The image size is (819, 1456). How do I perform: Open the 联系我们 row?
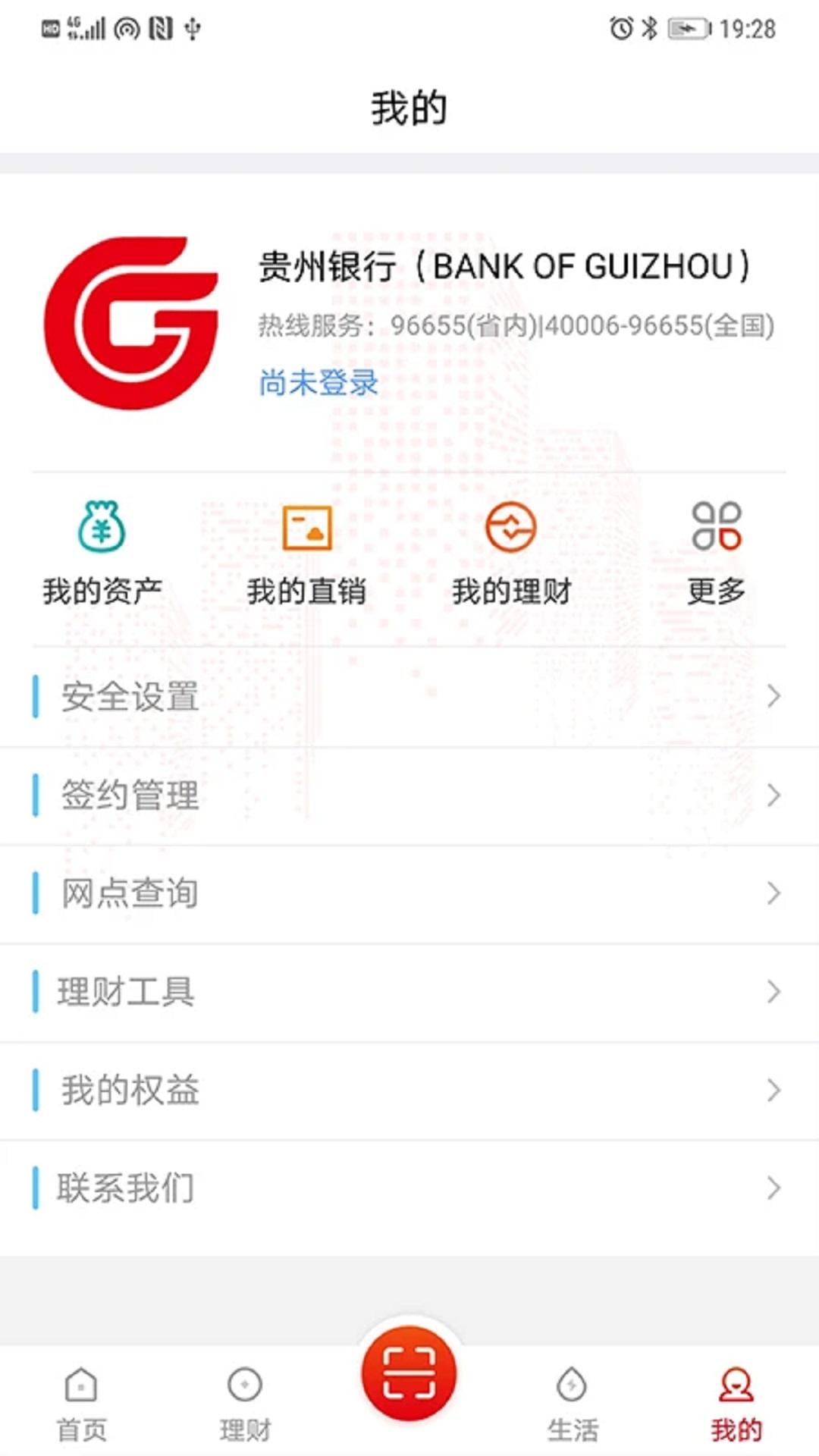409,1188
